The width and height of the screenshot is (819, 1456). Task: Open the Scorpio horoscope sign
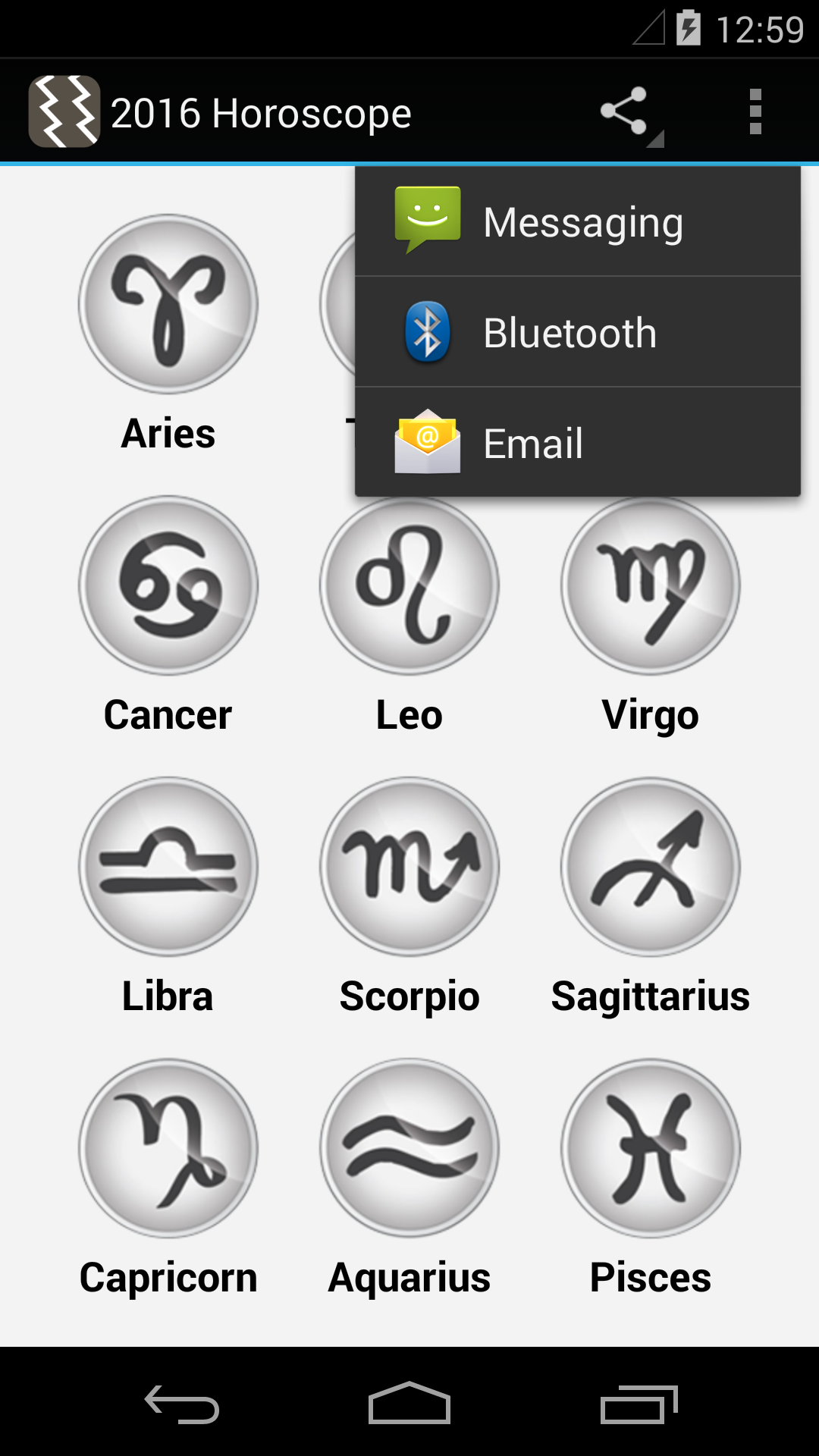pos(409,867)
